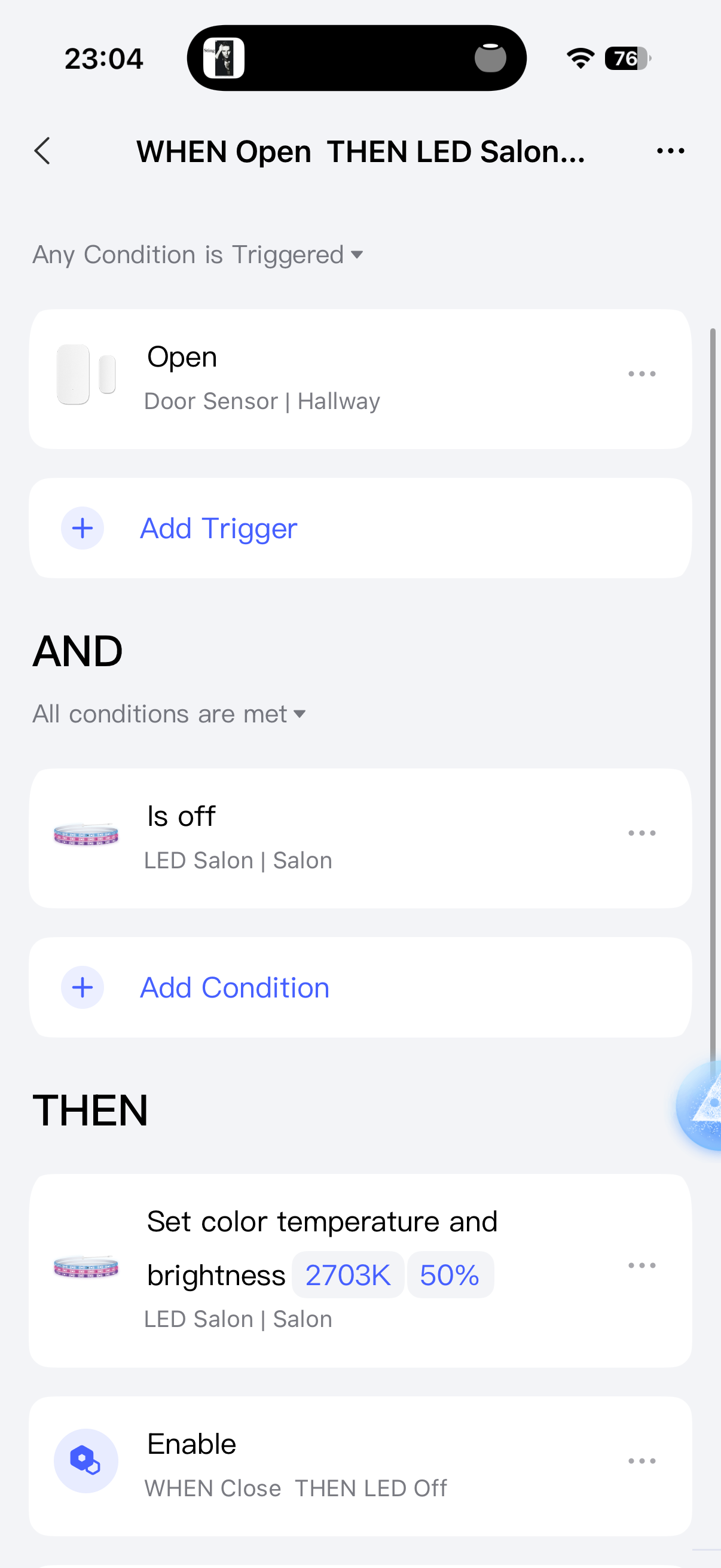Open options for the Open trigger
Screen dimensions: 721x1568
coord(641,374)
